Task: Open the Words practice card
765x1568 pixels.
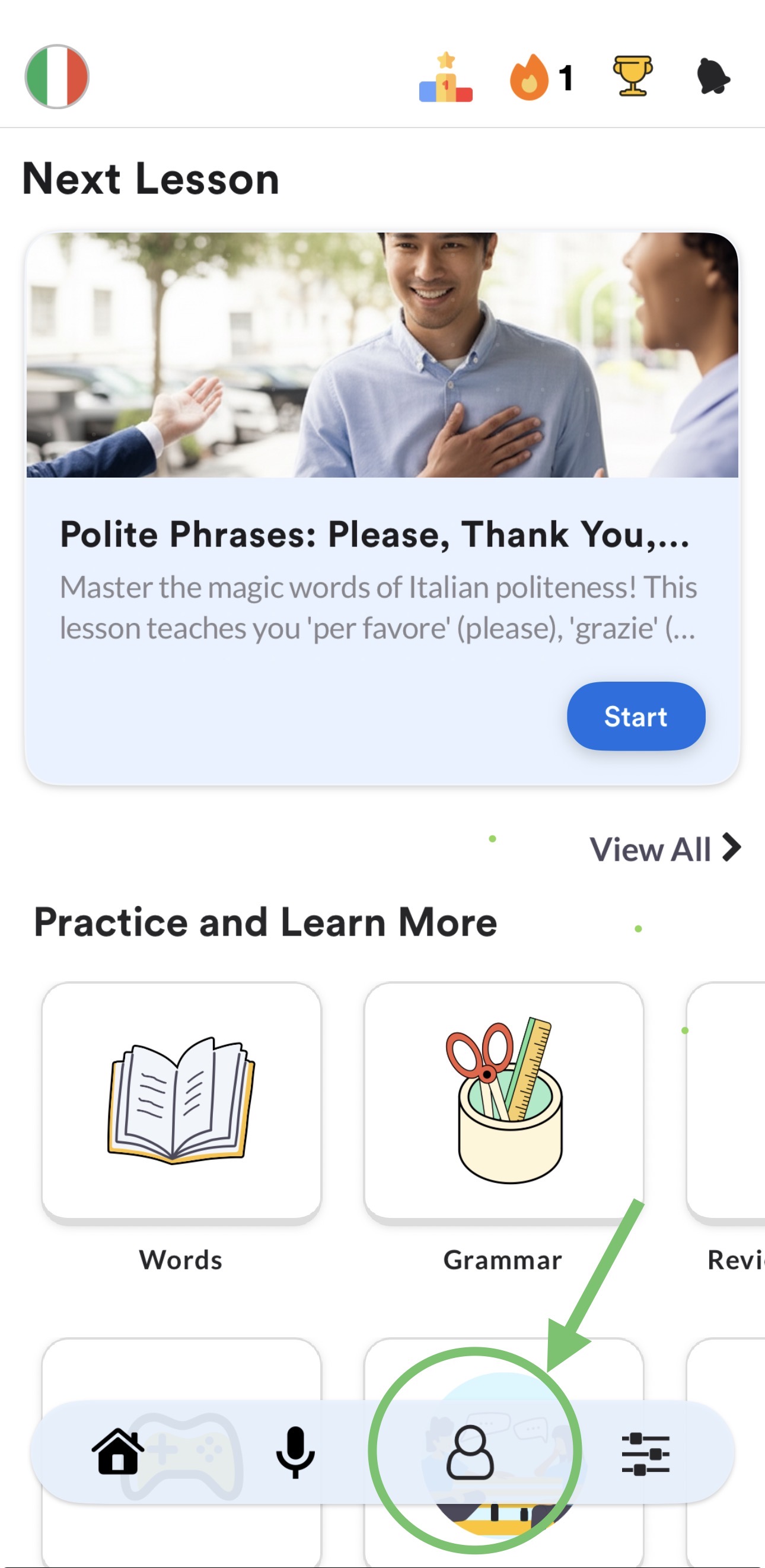Action: pos(181,1102)
